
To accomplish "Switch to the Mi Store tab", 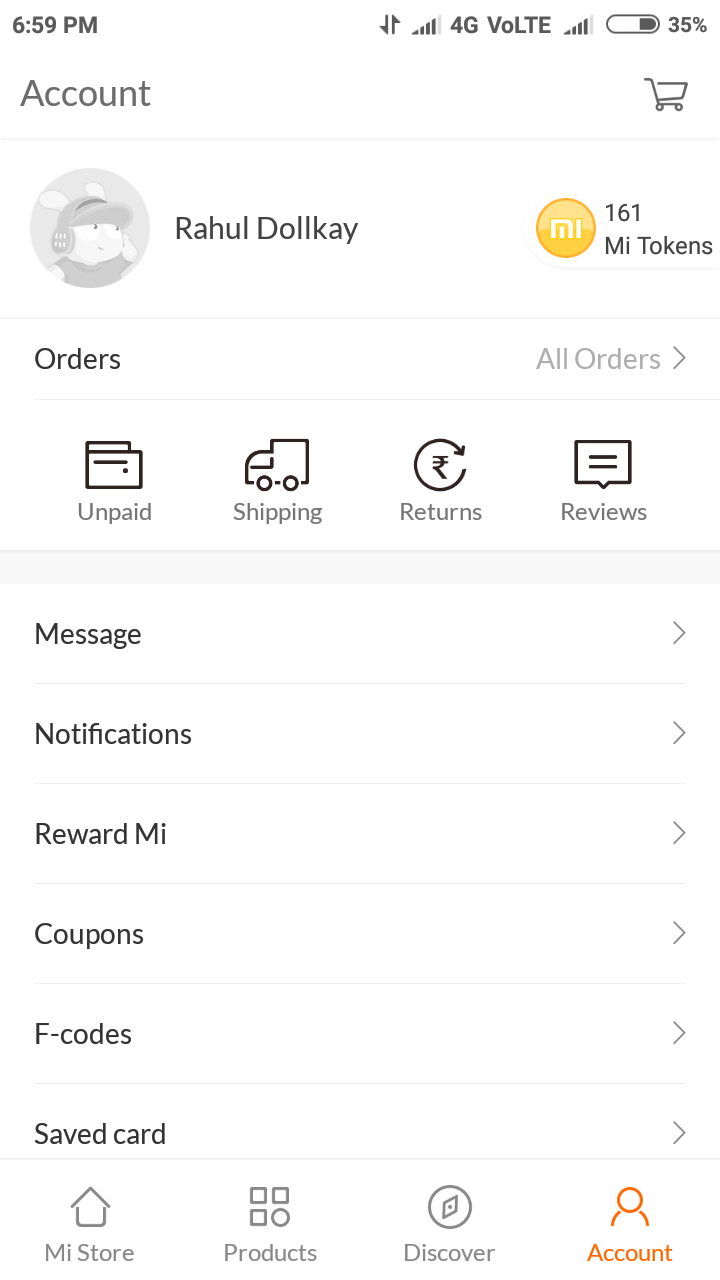I will (x=90, y=1224).
